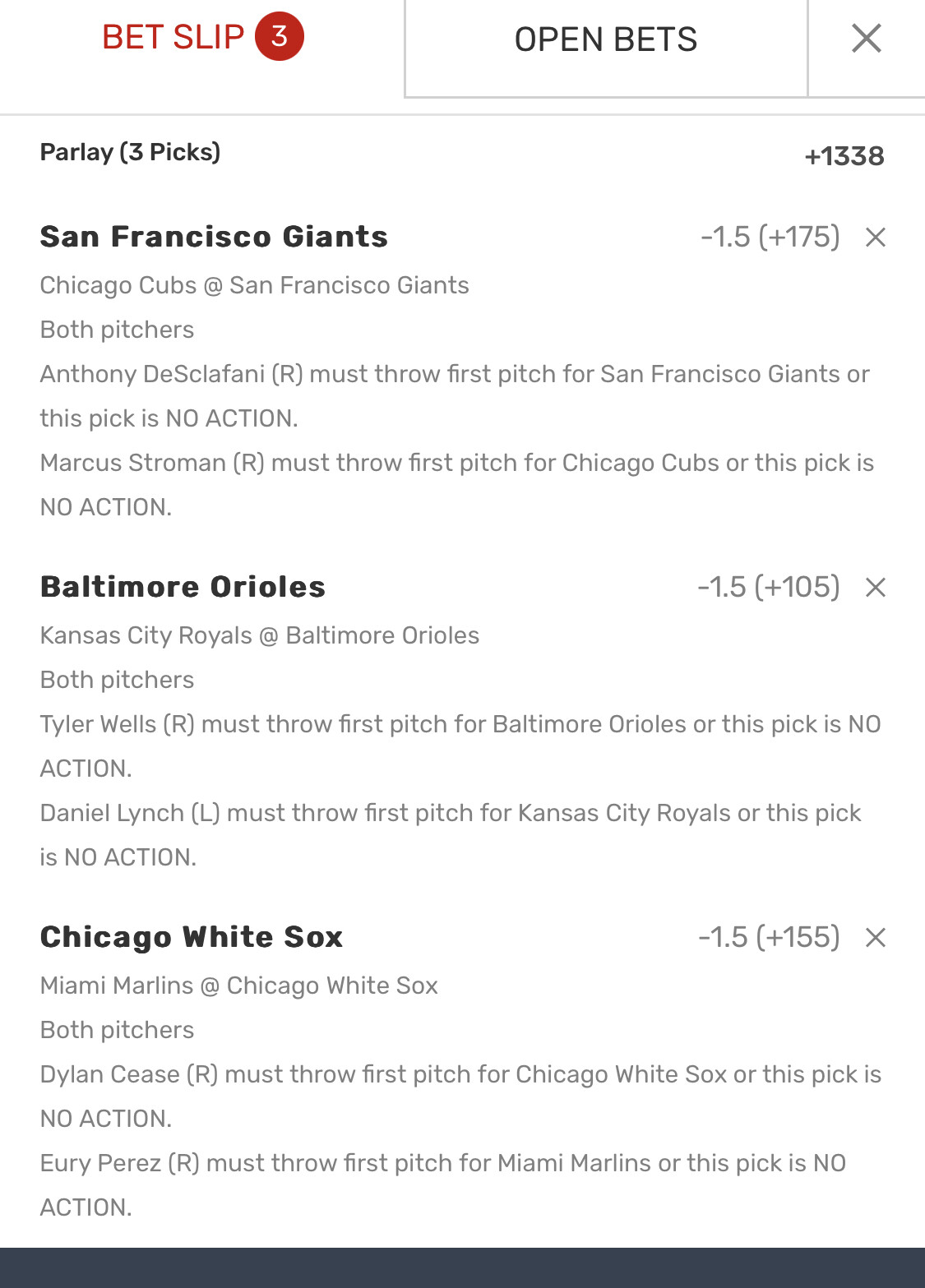Remove the Baltimore Orioles pick
The width and height of the screenshot is (925, 1288).
(876, 588)
